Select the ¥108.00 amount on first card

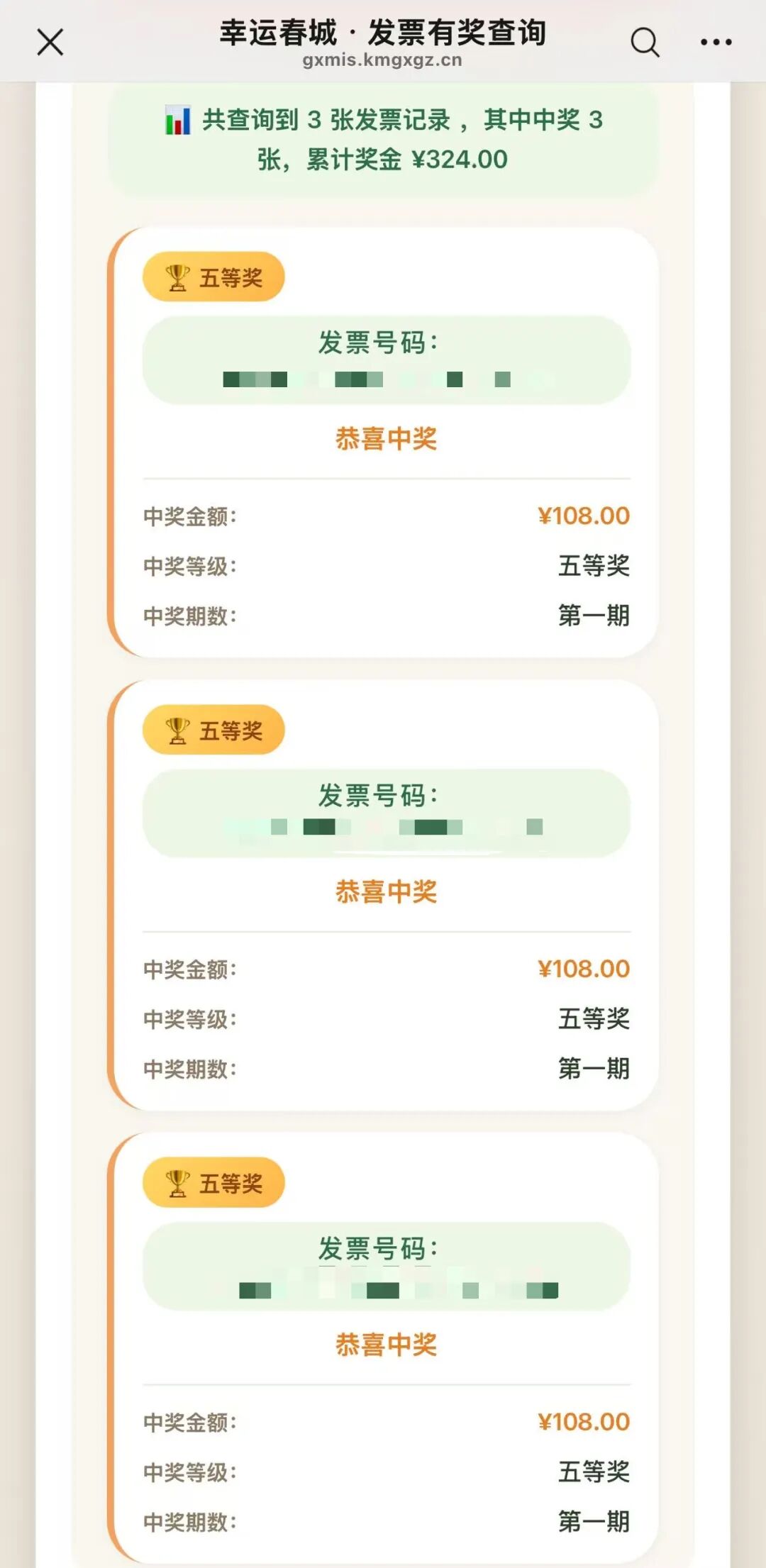[583, 516]
